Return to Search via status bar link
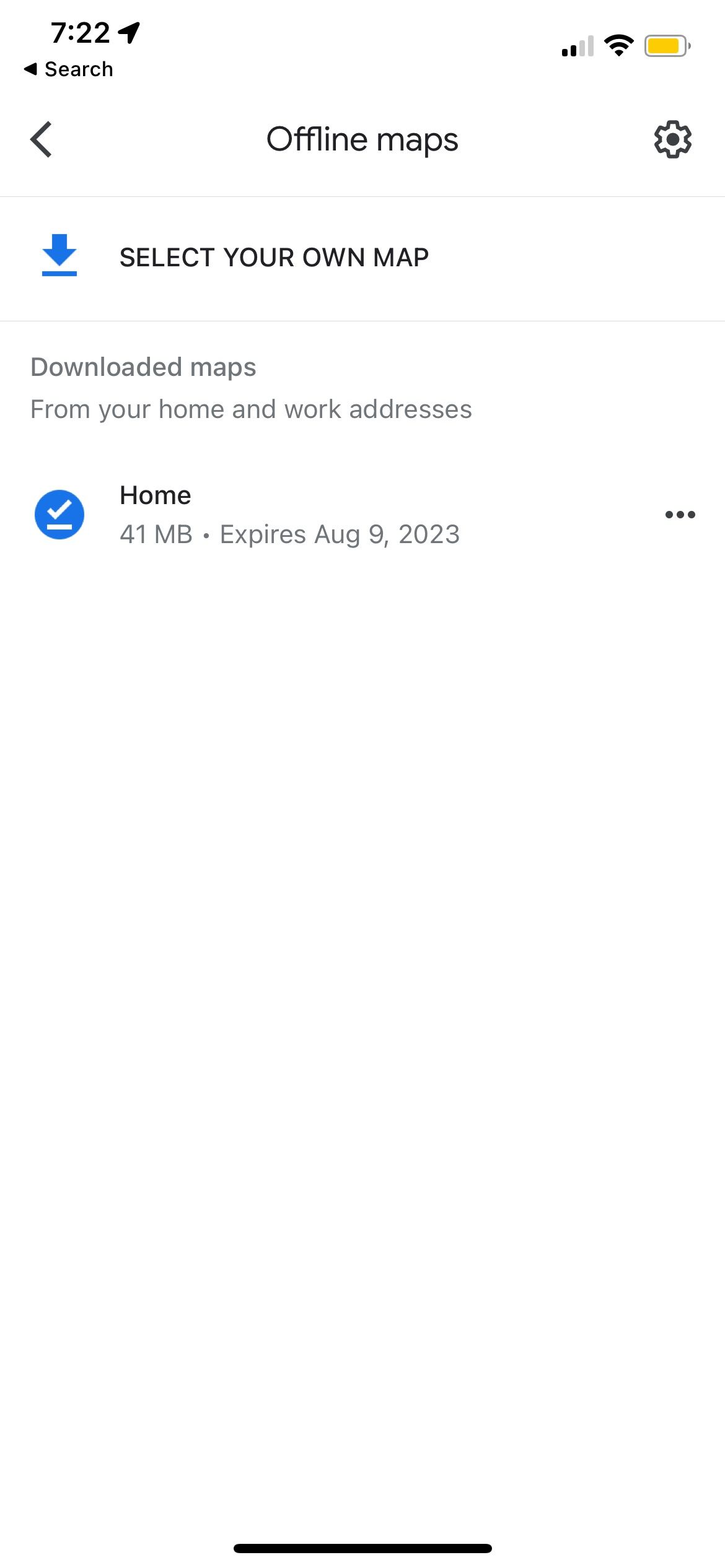This screenshot has height=1568, width=725. (68, 69)
